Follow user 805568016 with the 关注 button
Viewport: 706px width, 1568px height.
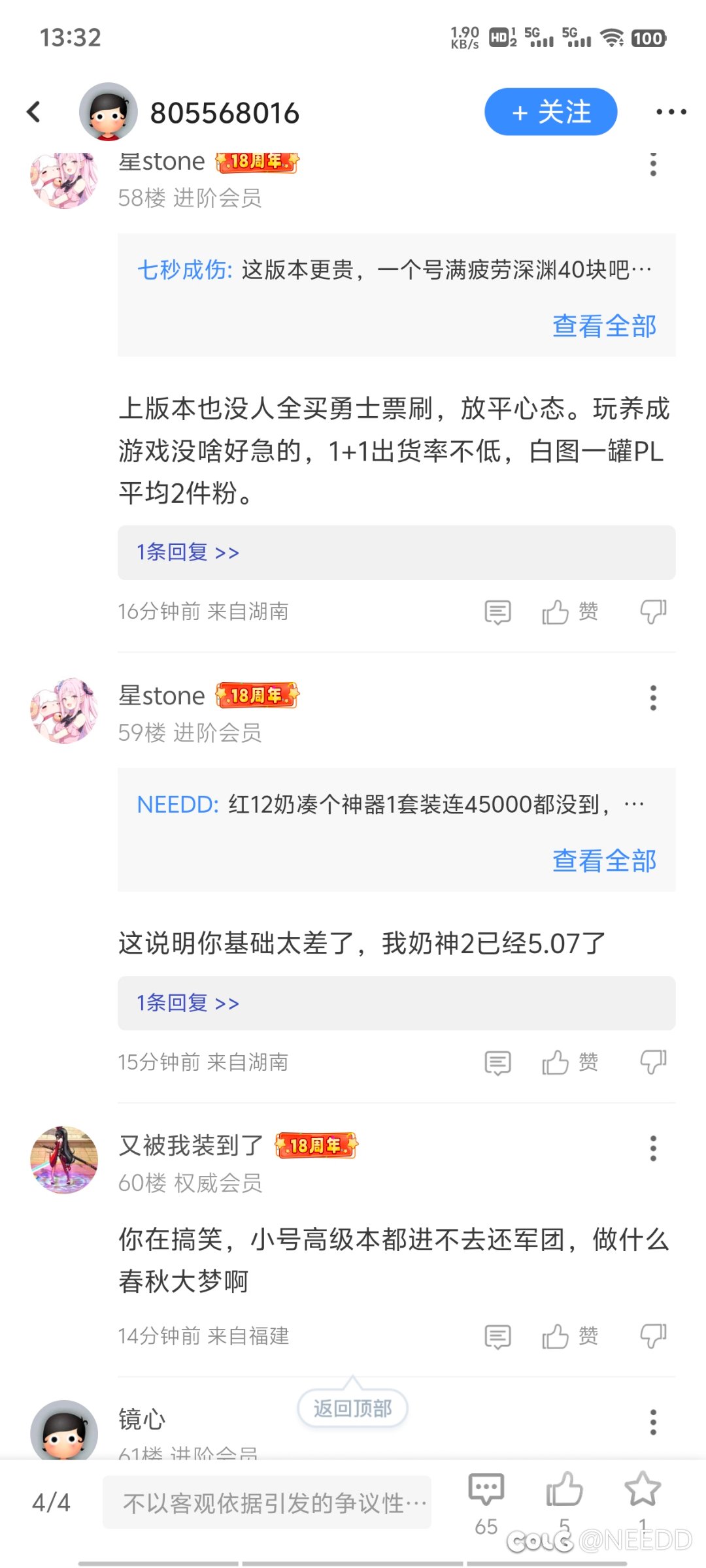(550, 112)
